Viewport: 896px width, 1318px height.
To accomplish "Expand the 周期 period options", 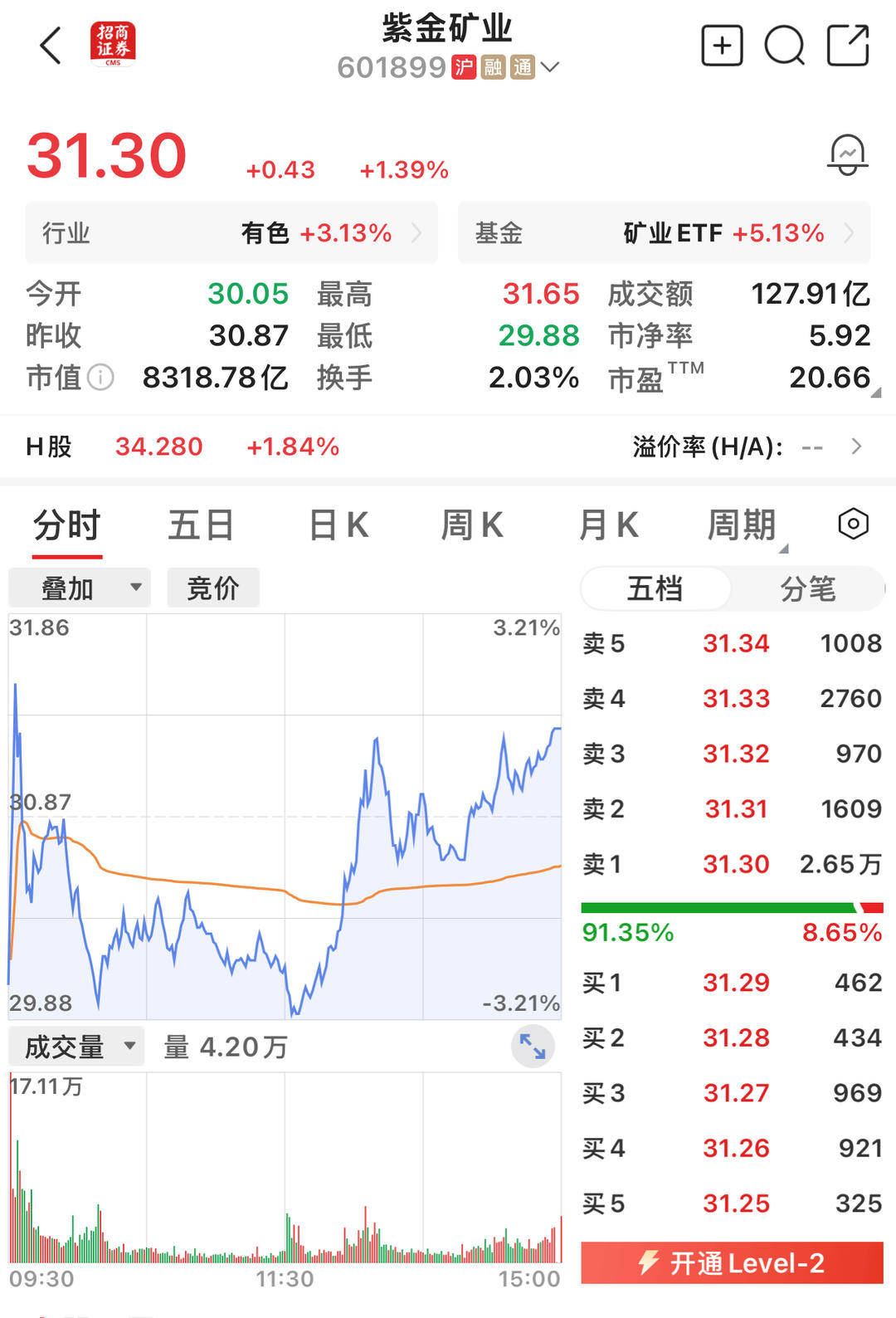I will click(x=744, y=525).
